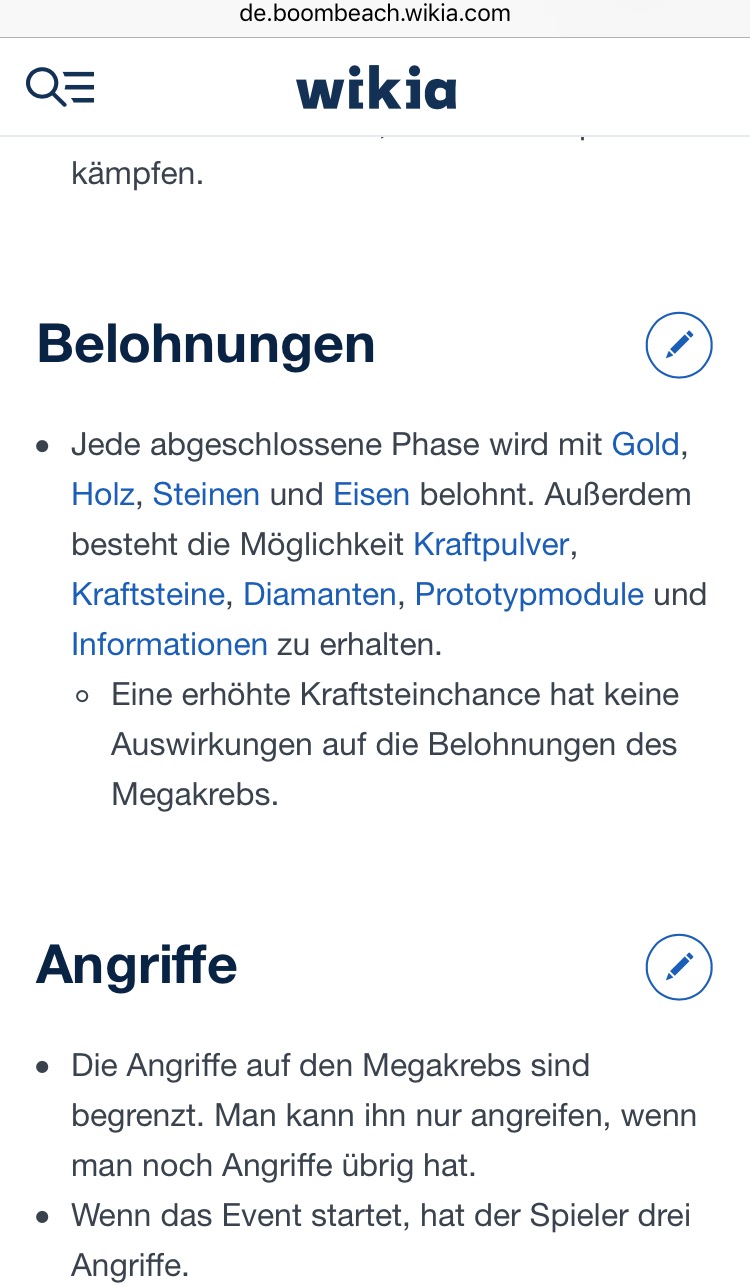Follow the Steinen link
The image size is (750, 1287).
(206, 494)
